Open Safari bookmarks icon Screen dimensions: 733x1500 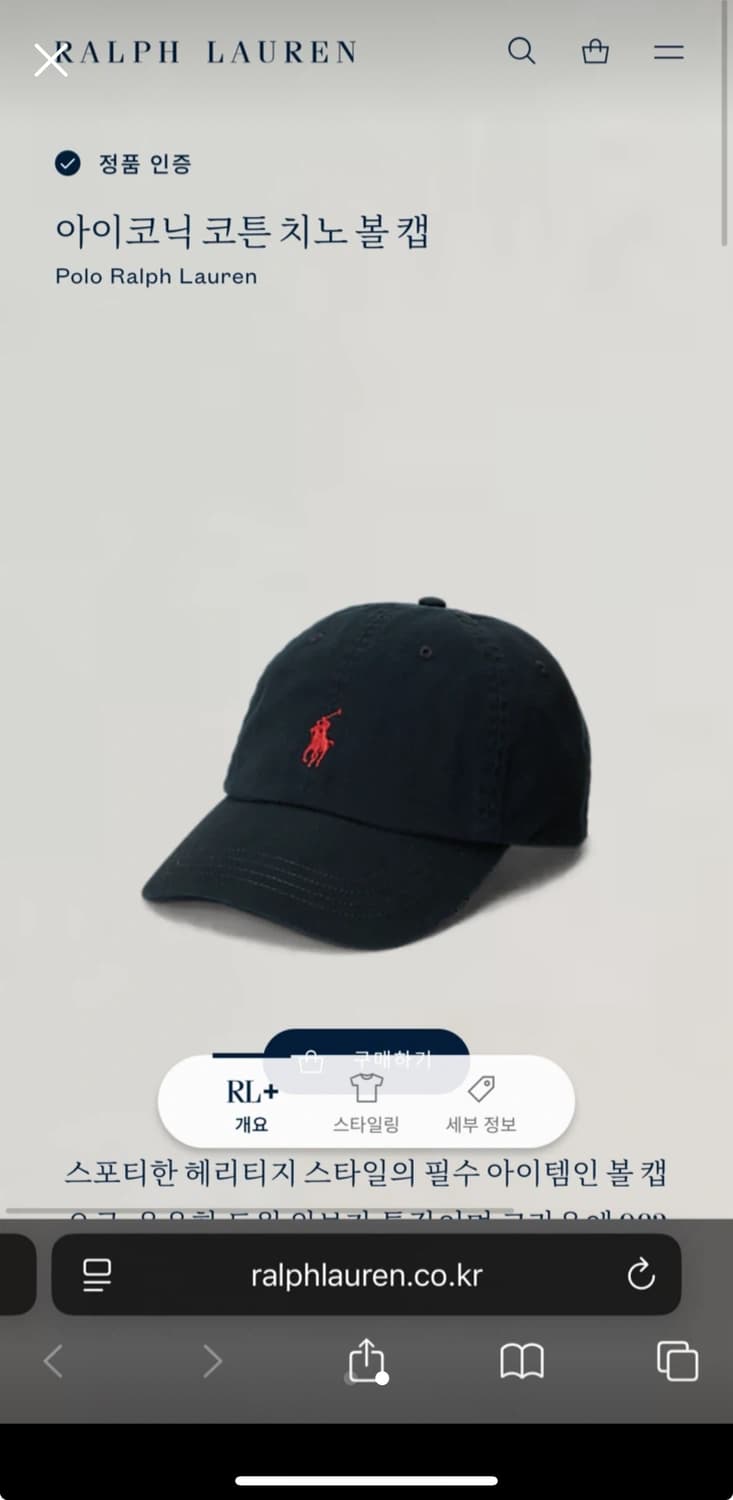(x=521, y=1360)
